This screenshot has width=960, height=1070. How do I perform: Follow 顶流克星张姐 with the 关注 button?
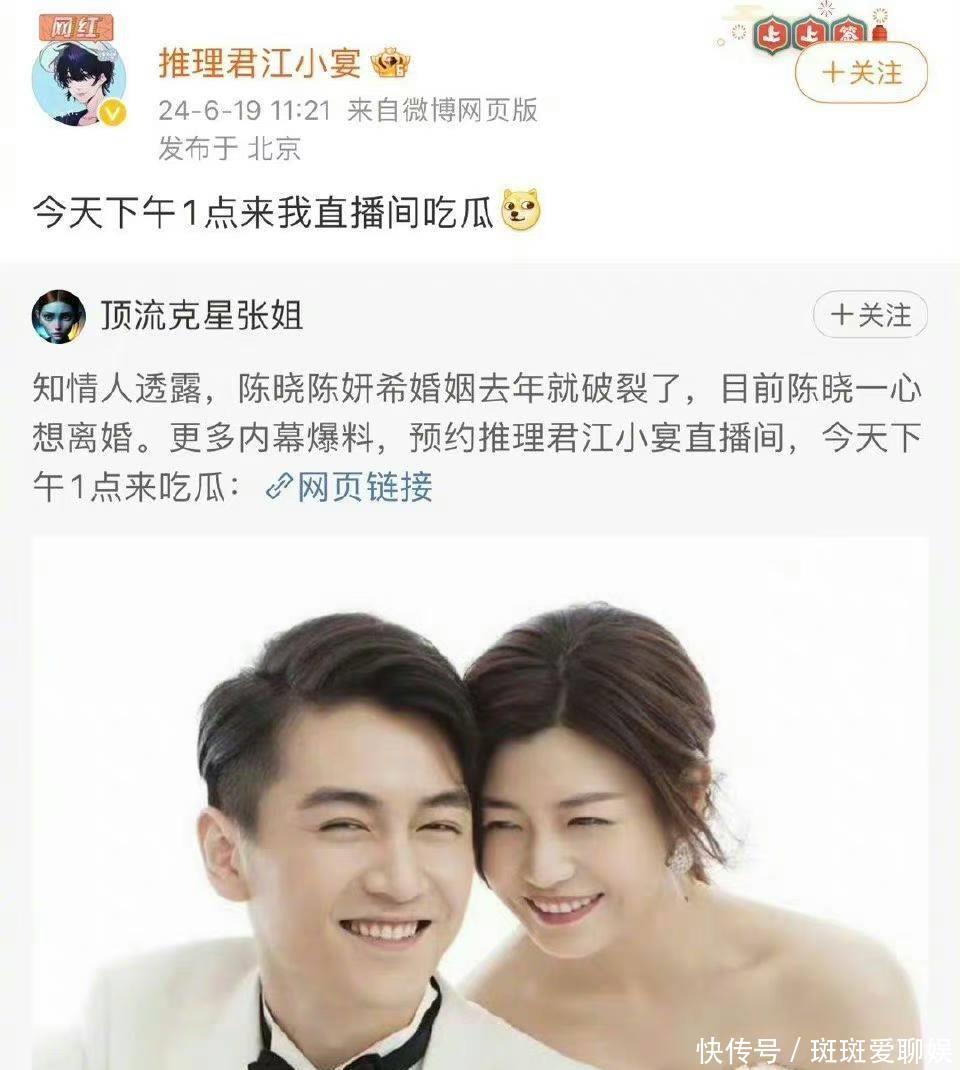point(870,316)
